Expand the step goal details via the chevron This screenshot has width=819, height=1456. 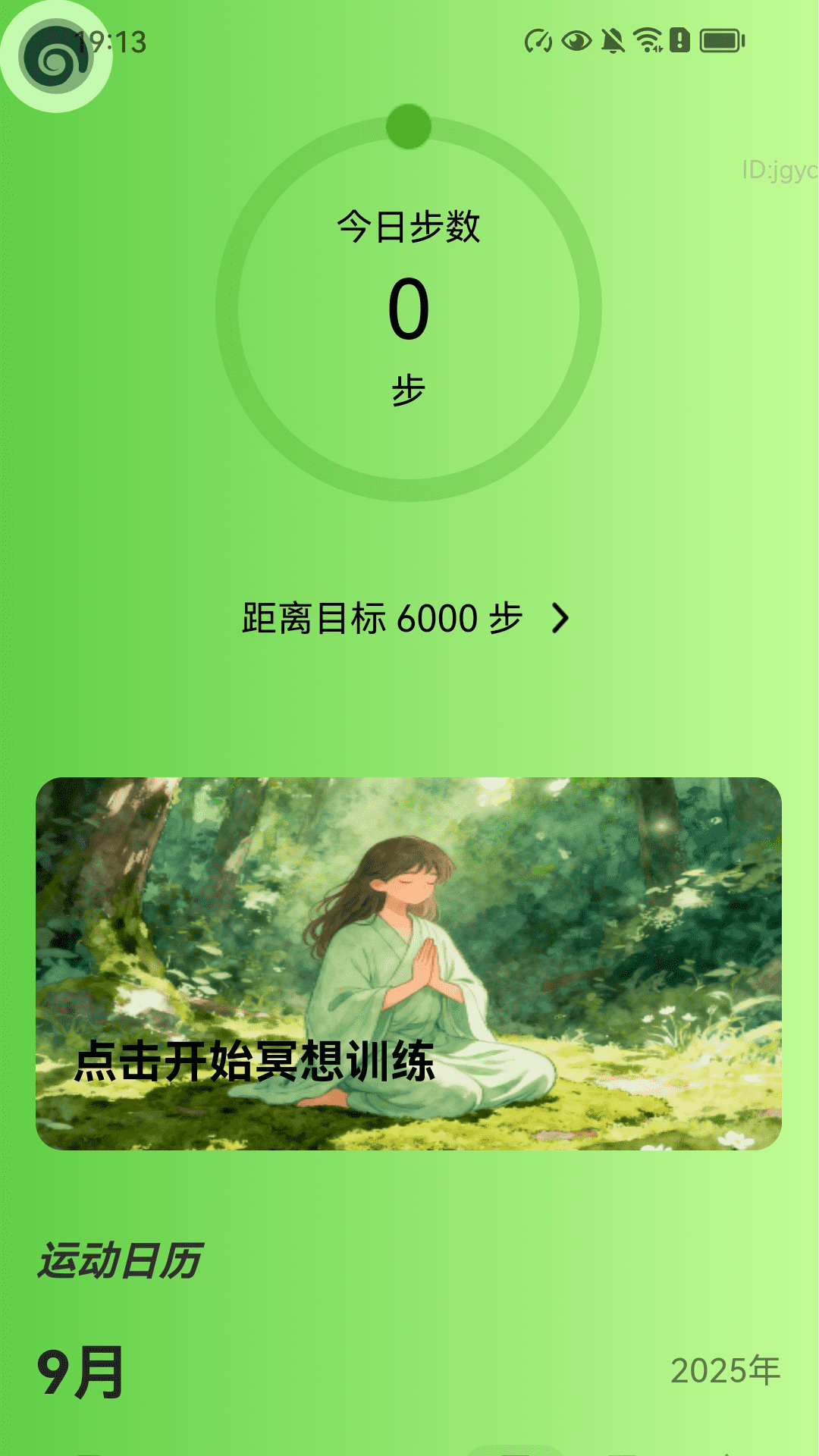(x=563, y=619)
